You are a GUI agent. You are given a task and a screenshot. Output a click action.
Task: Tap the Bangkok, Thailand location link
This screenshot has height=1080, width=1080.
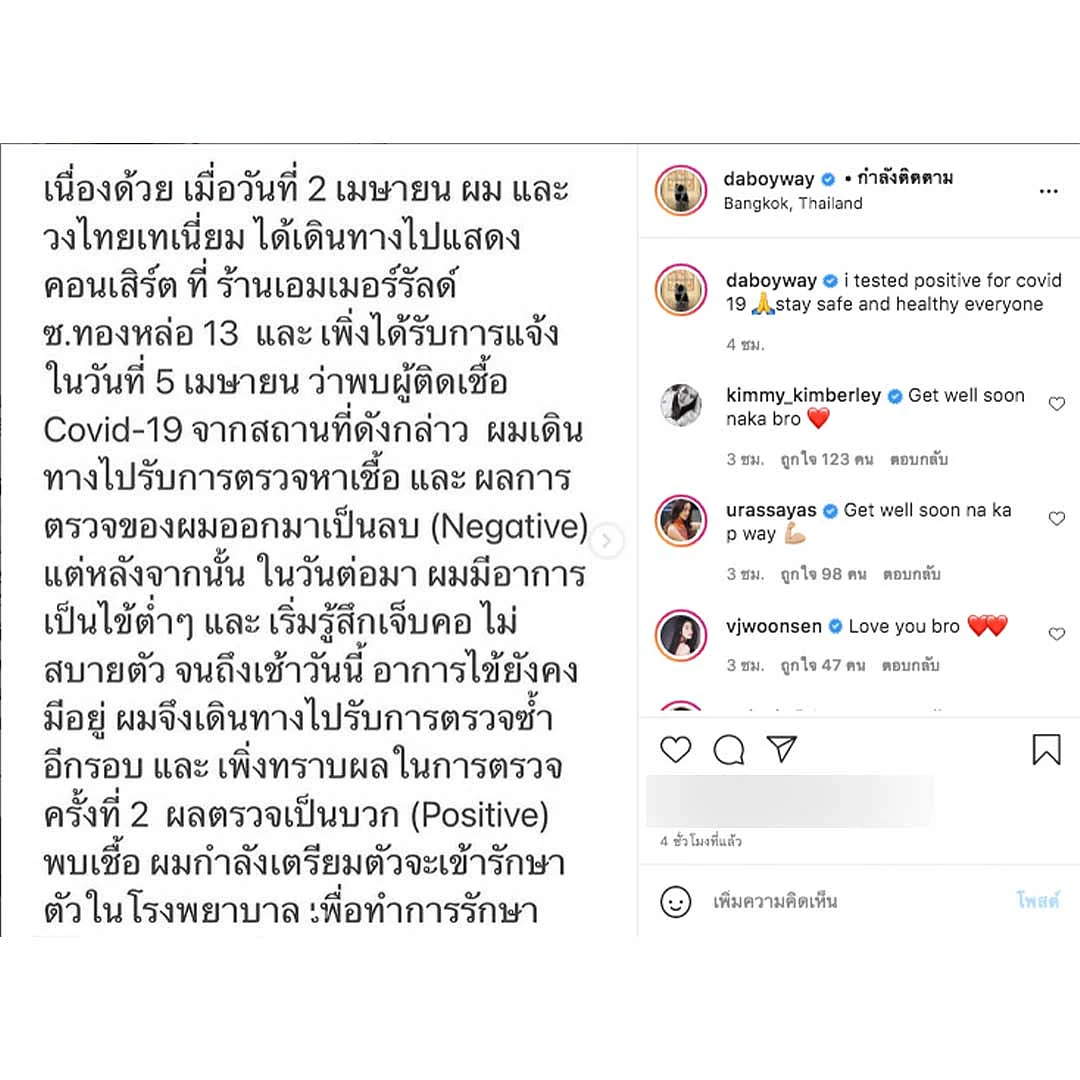tap(792, 203)
